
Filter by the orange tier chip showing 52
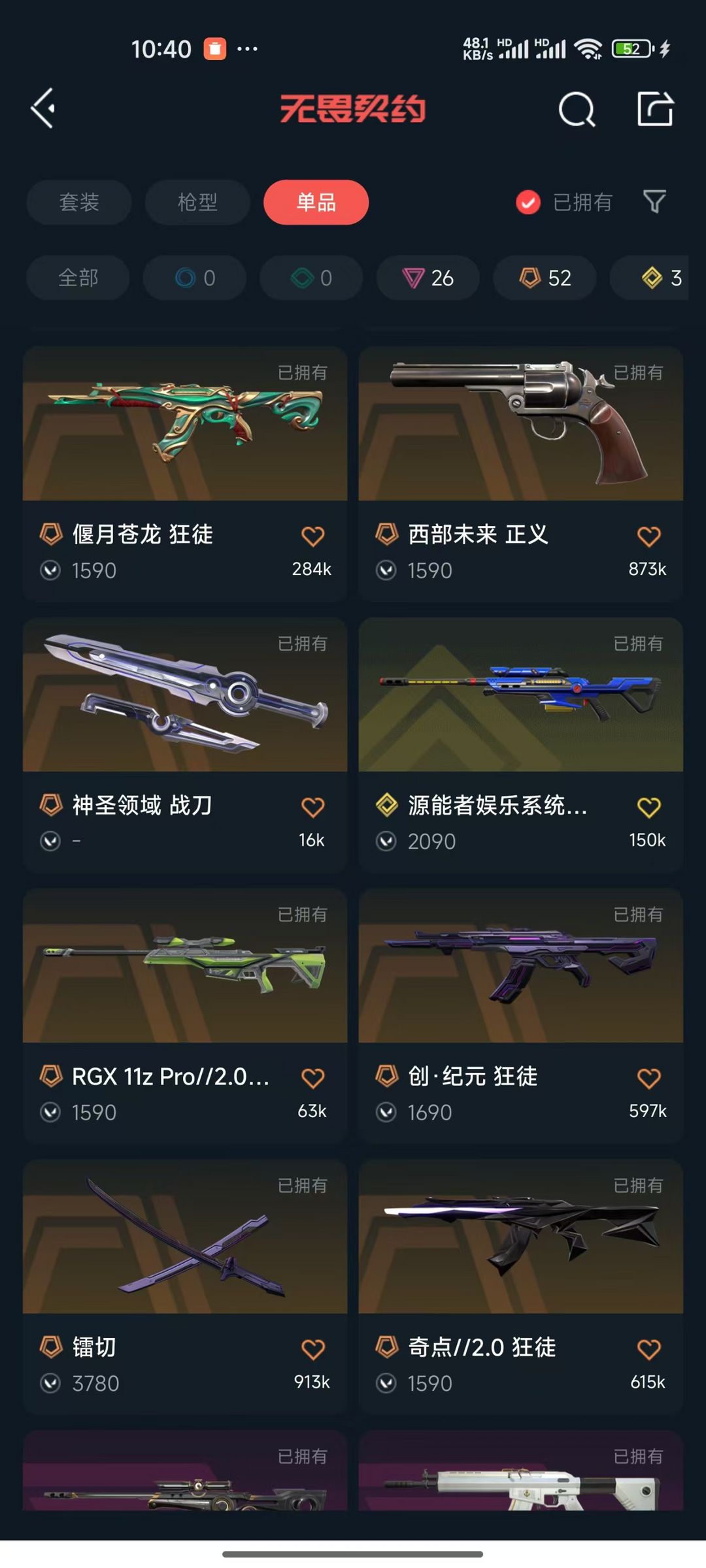tap(545, 278)
